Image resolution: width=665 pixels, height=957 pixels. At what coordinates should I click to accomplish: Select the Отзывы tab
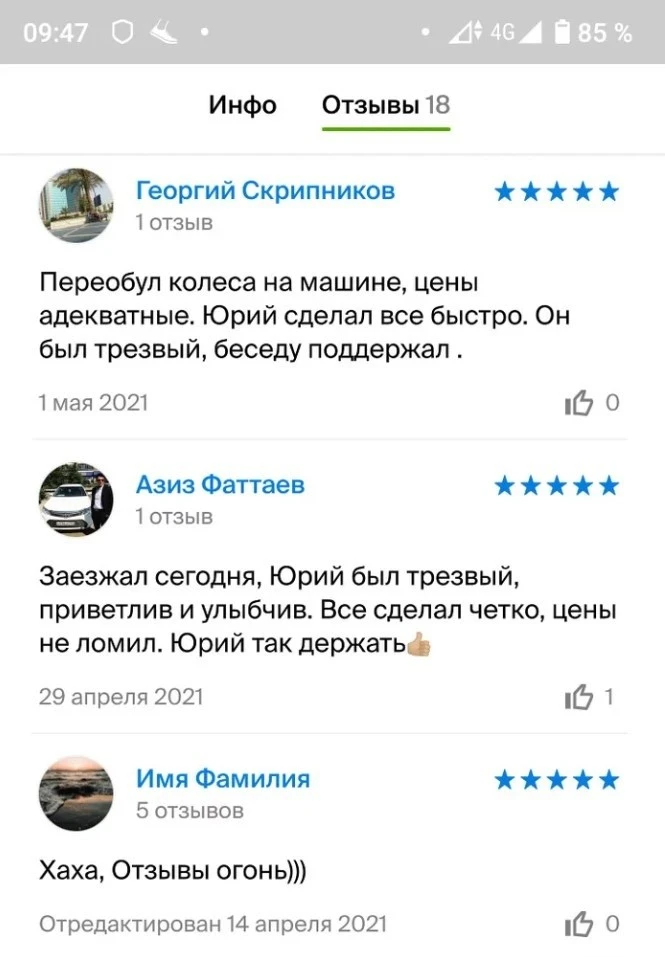(385, 104)
